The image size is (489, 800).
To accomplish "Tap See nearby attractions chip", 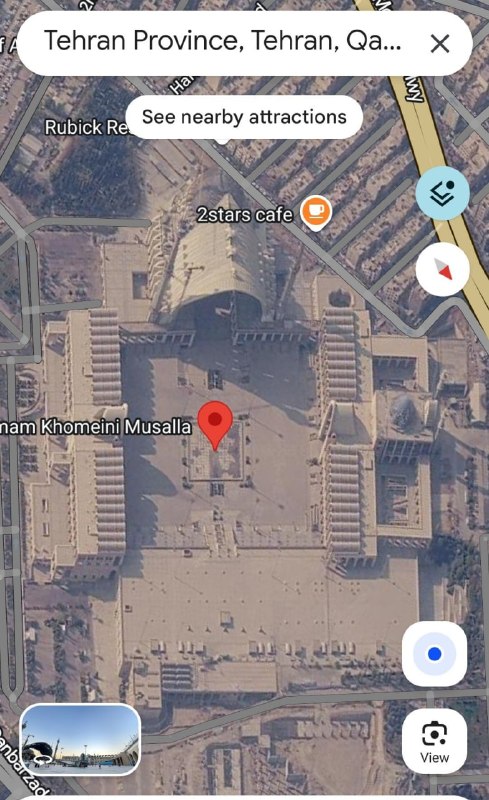I will point(244,117).
